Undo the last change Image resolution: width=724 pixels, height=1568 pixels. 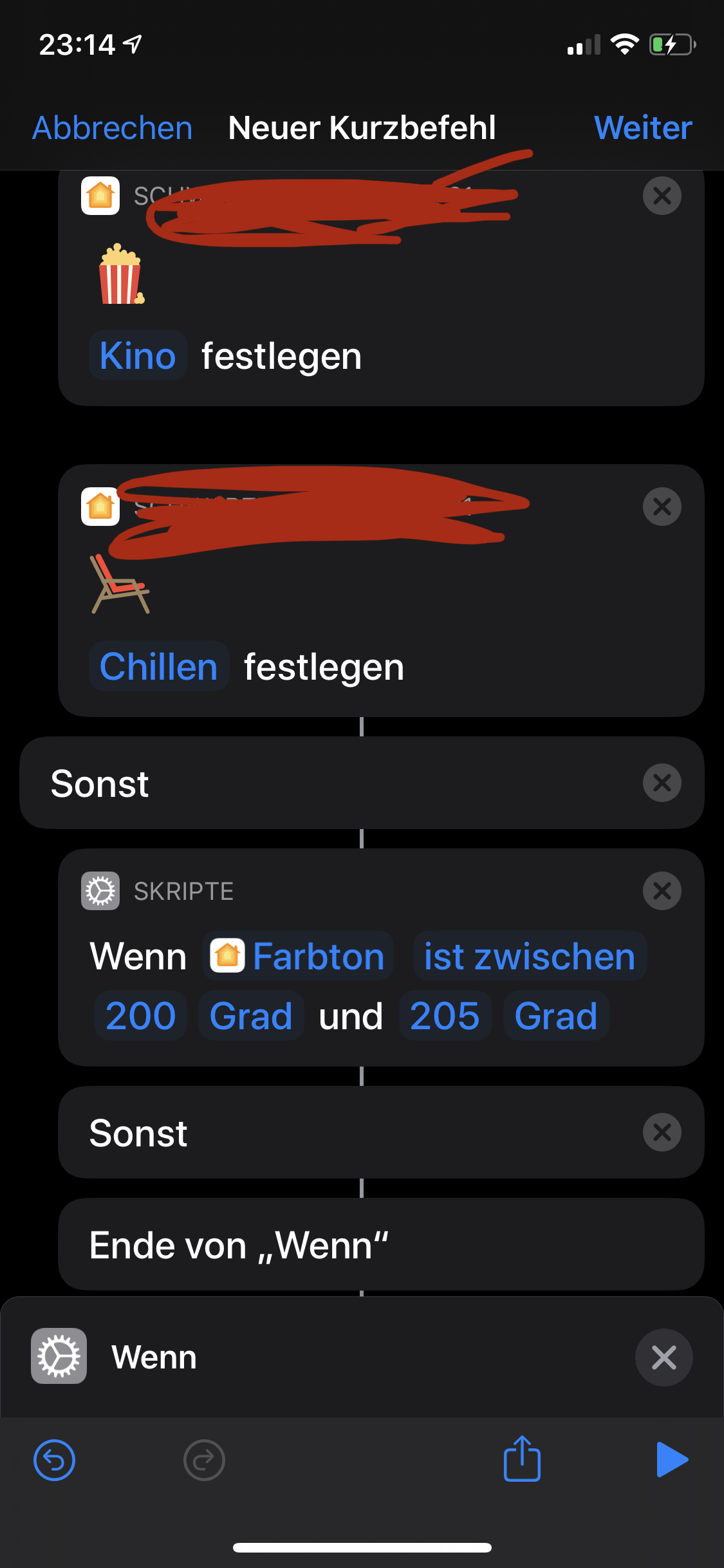54,1460
